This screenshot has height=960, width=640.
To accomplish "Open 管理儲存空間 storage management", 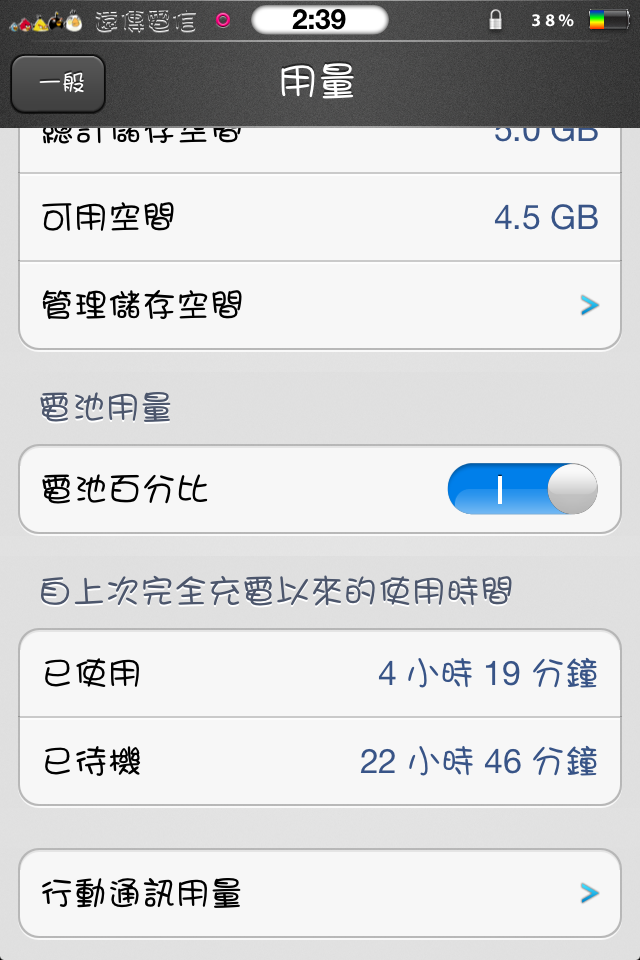I will [x=320, y=305].
